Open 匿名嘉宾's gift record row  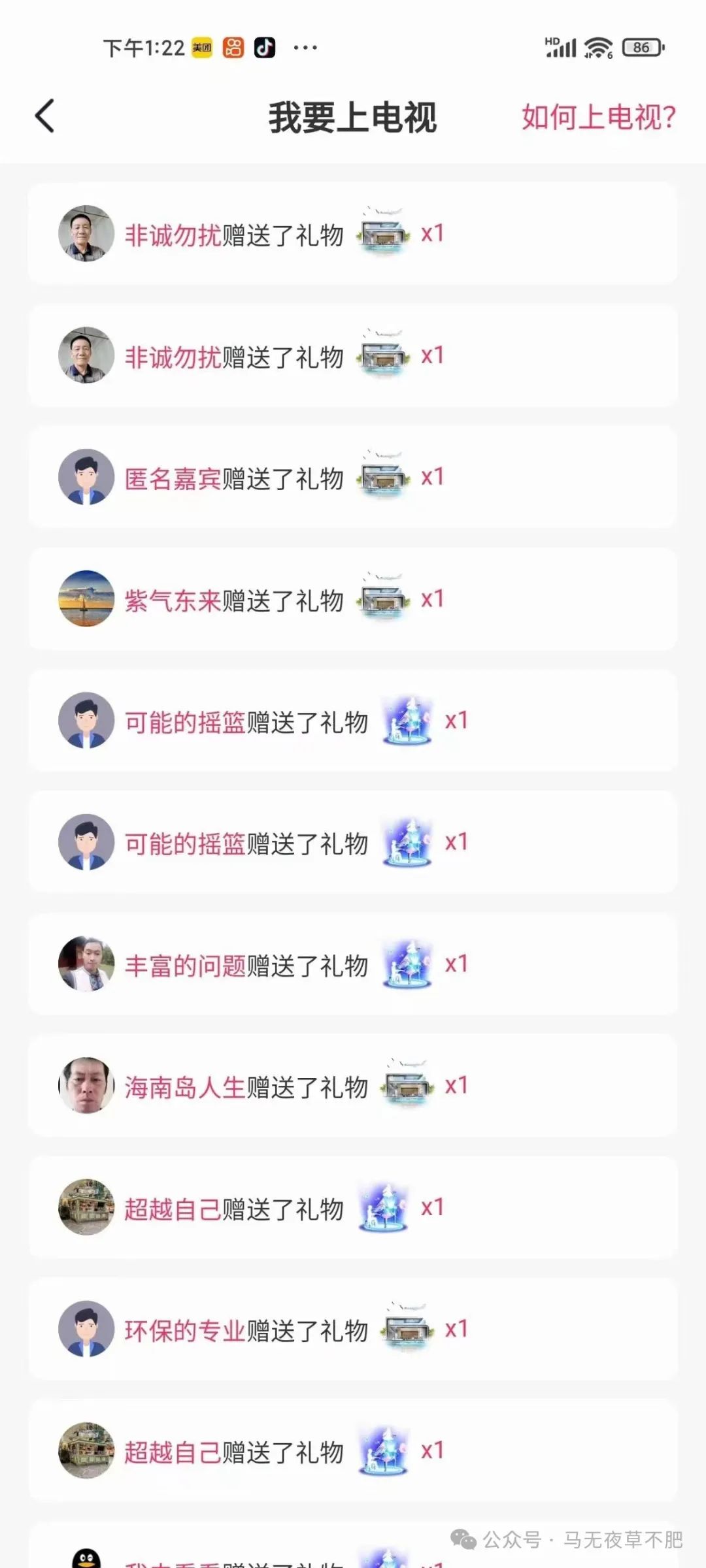pos(352,478)
